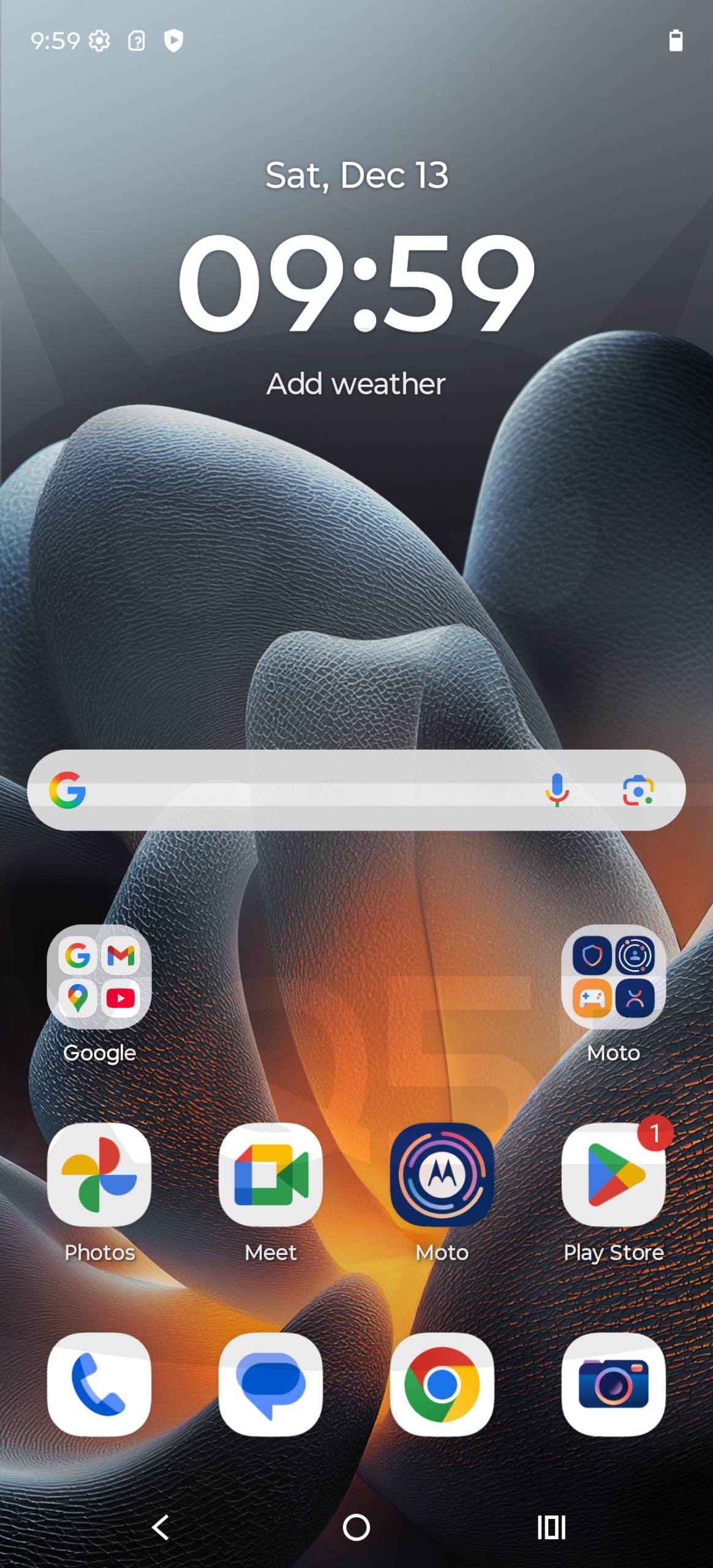
Task: Tap Add weather on the clock widget
Action: (356, 384)
